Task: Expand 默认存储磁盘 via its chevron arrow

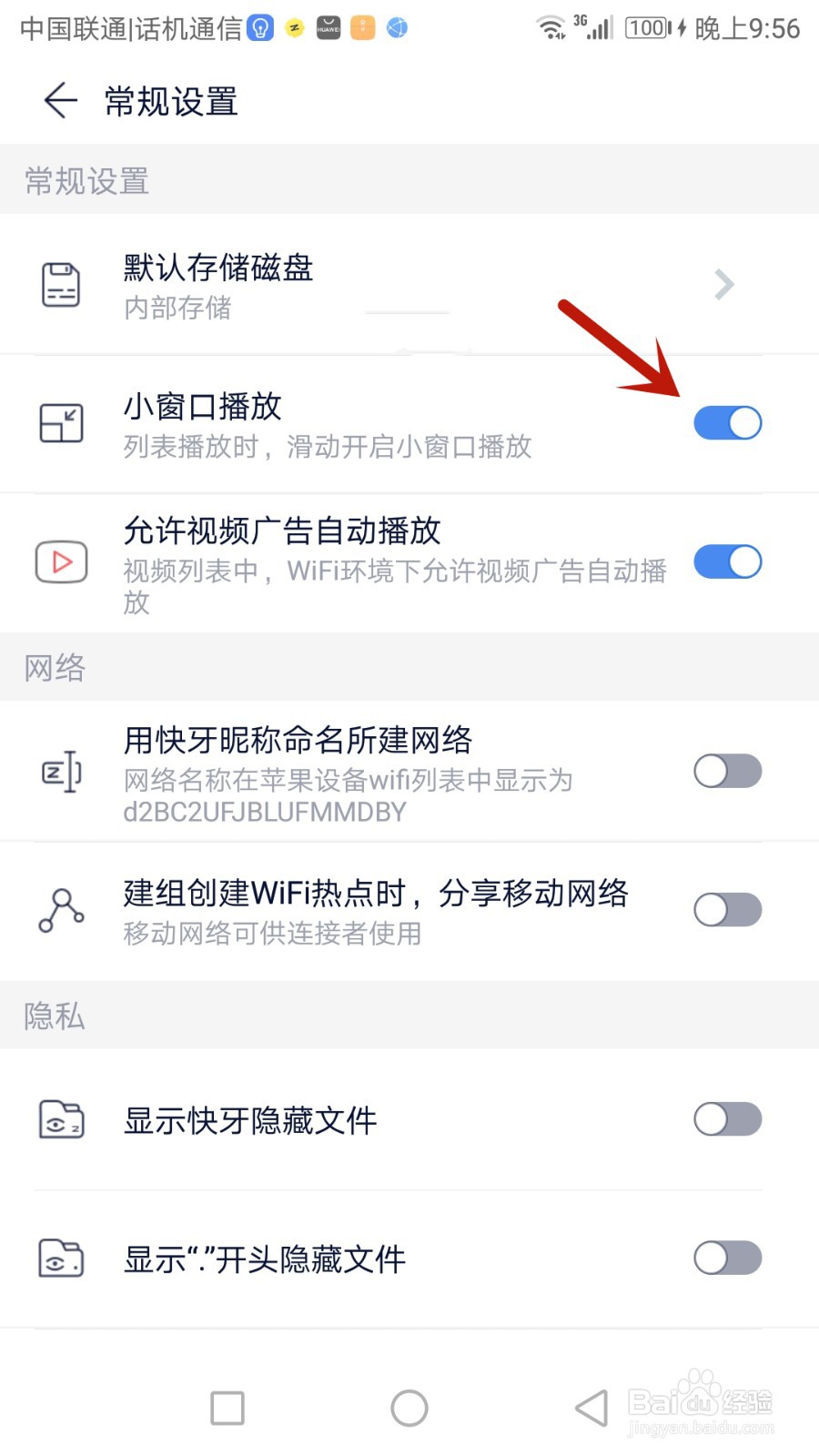Action: pos(723,284)
